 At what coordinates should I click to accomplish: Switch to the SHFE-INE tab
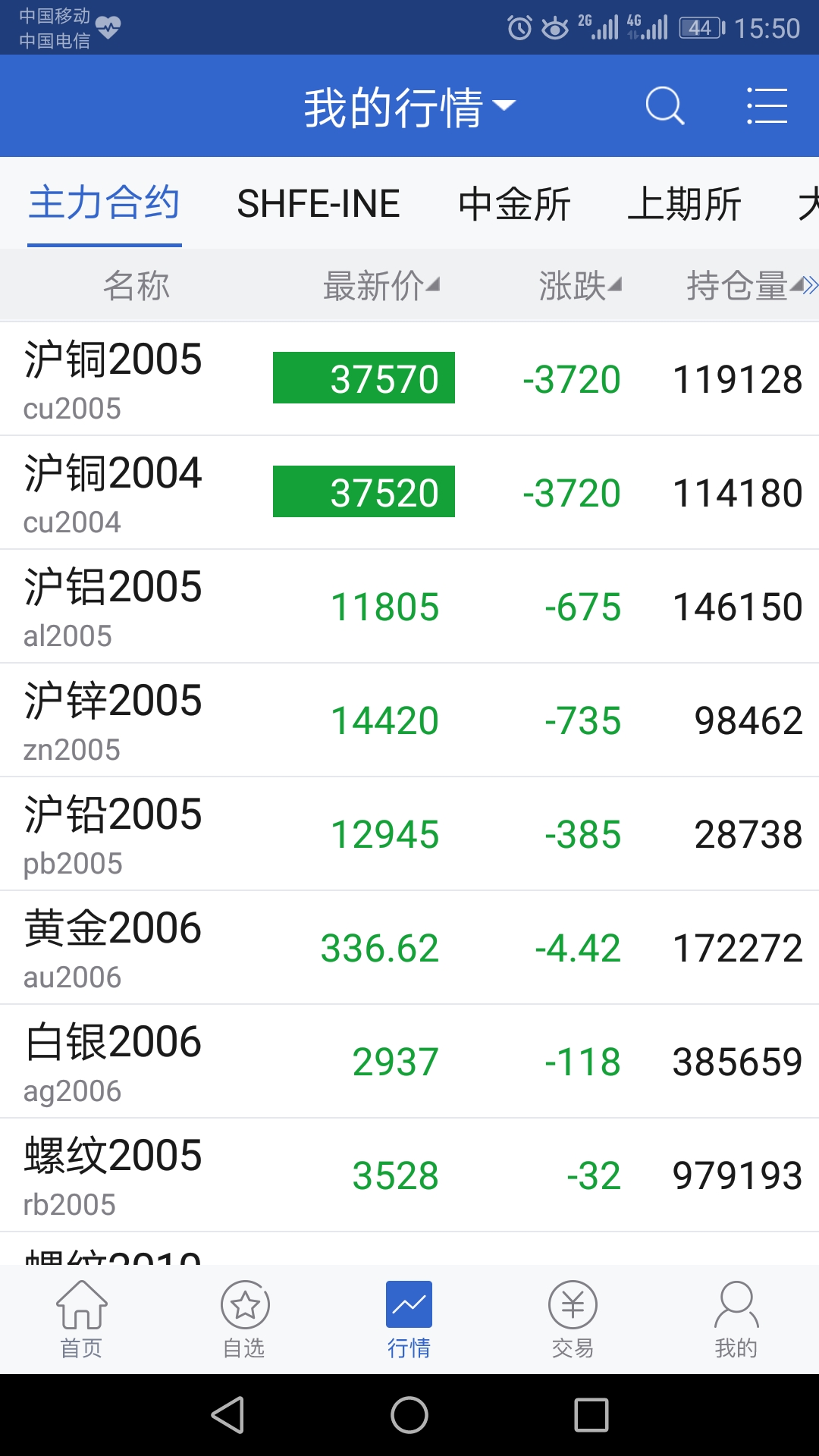(318, 203)
